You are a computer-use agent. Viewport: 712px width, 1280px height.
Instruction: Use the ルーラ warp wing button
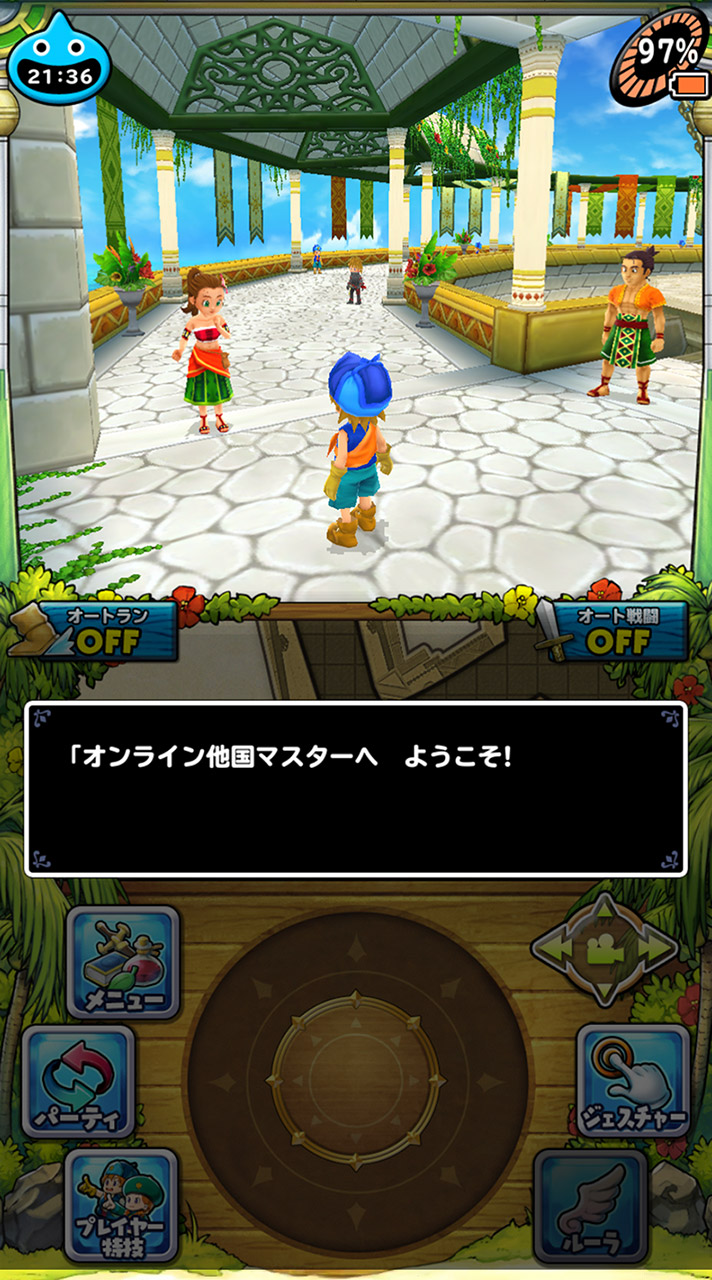click(x=590, y=1205)
